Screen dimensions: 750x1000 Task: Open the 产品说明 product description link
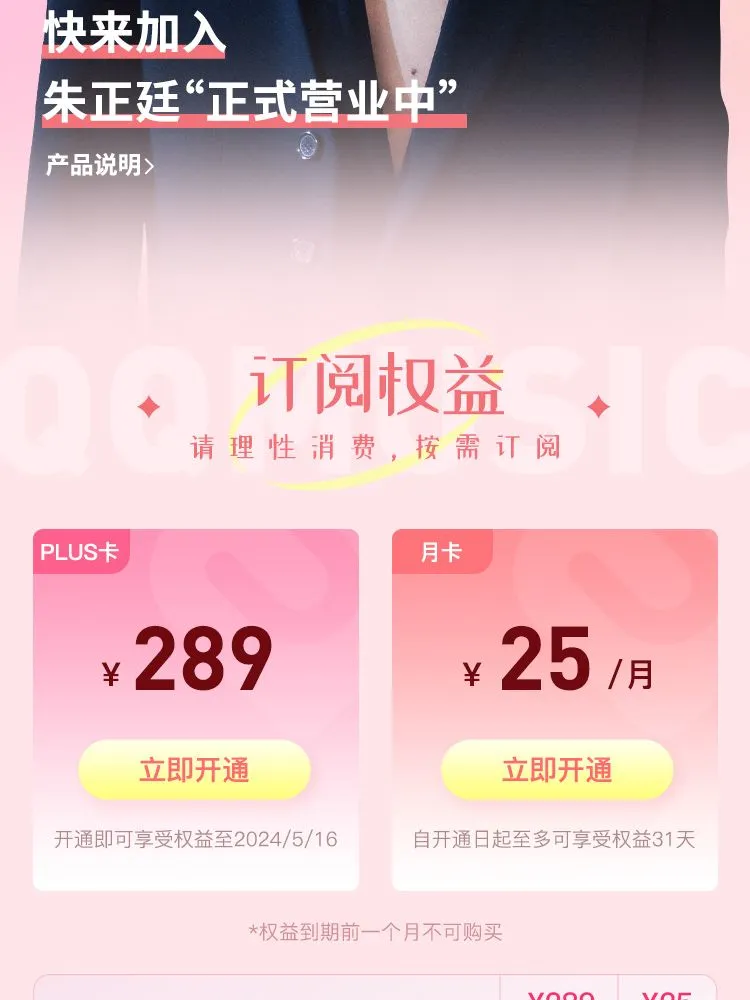click(99, 166)
